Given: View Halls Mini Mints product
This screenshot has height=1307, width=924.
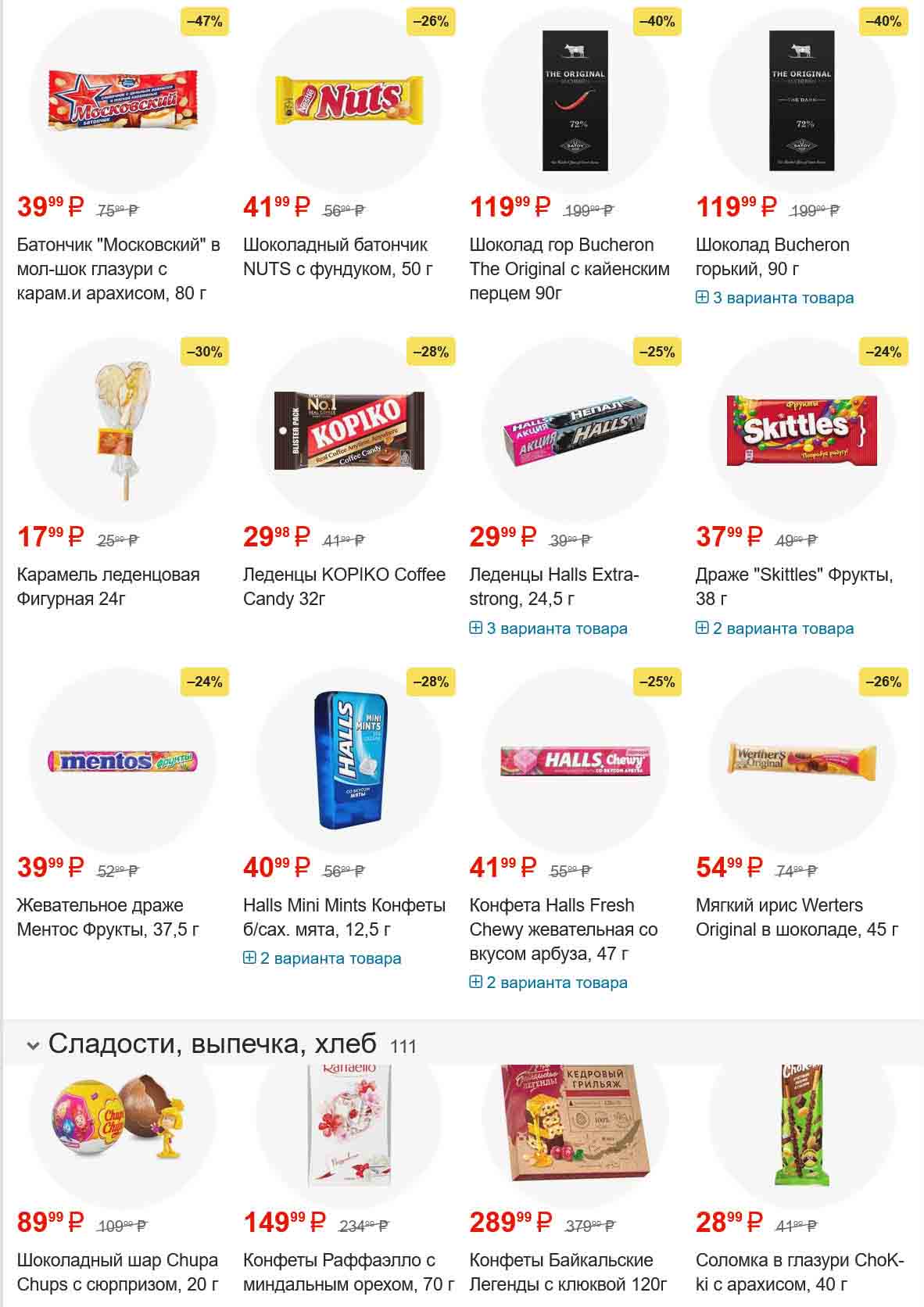Looking at the screenshot, I should 344,917.
